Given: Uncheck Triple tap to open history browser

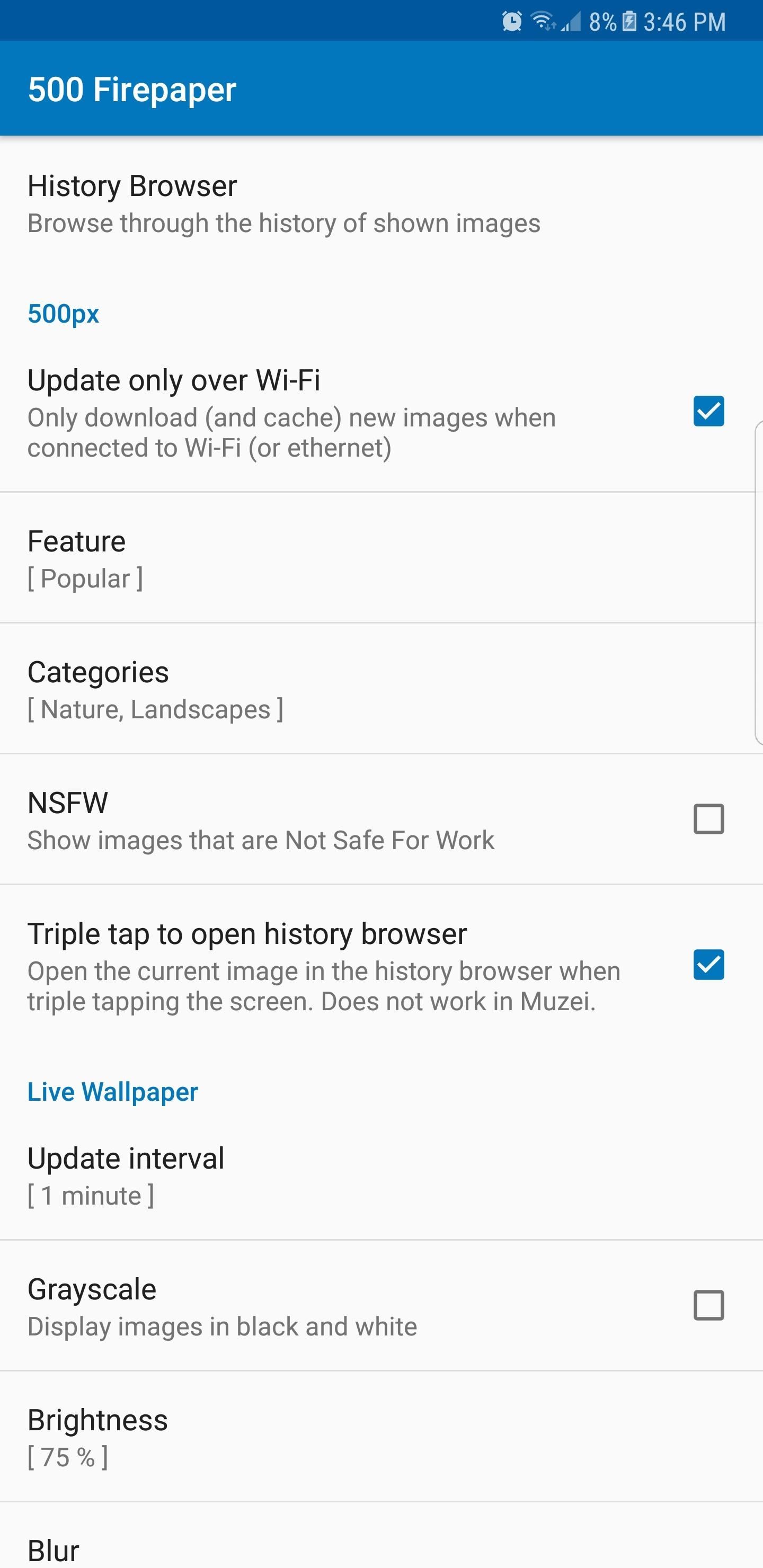Looking at the screenshot, I should [x=708, y=966].
